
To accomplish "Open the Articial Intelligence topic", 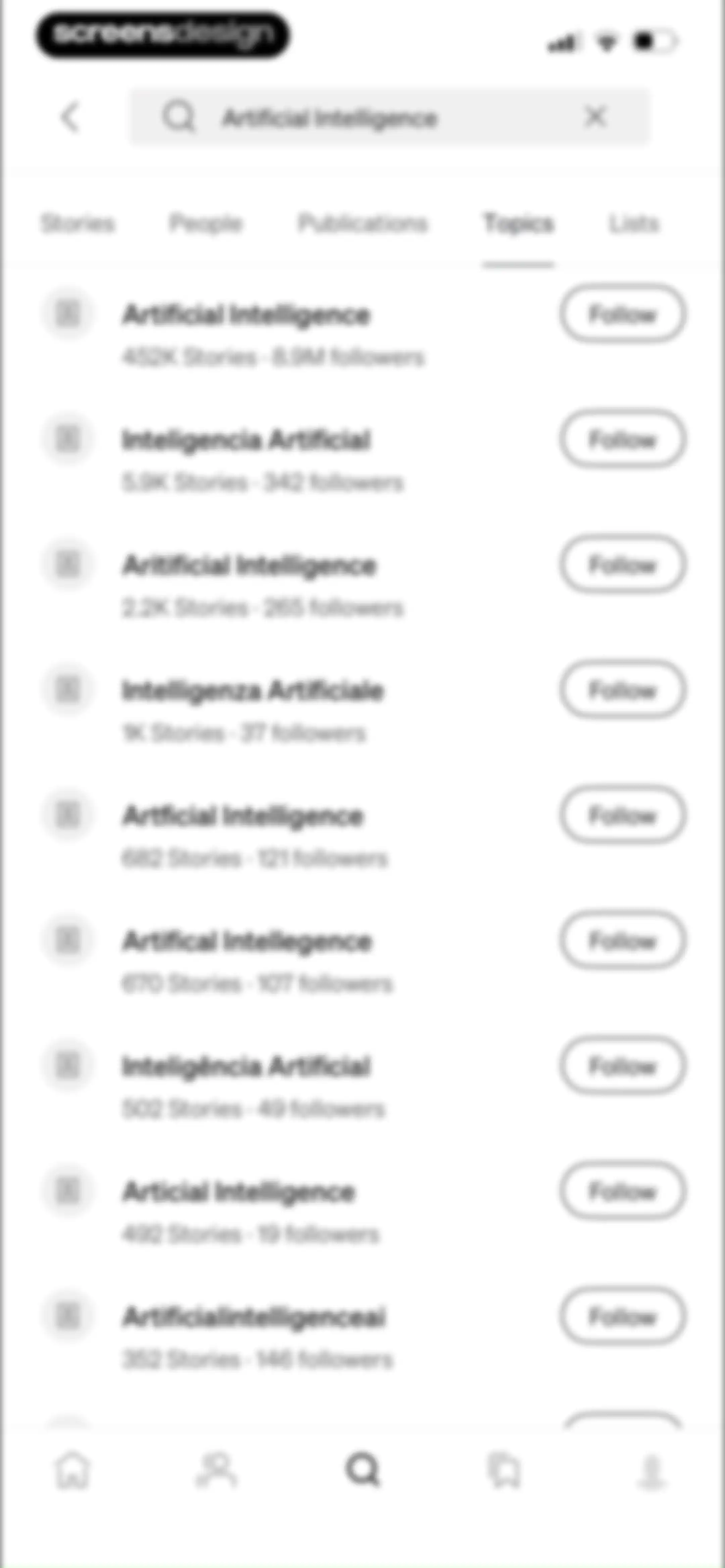I will [x=239, y=1192].
